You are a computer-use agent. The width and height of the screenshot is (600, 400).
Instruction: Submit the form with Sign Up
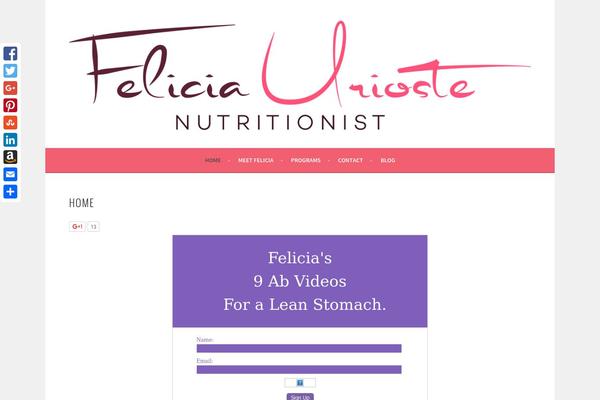pos(300,397)
